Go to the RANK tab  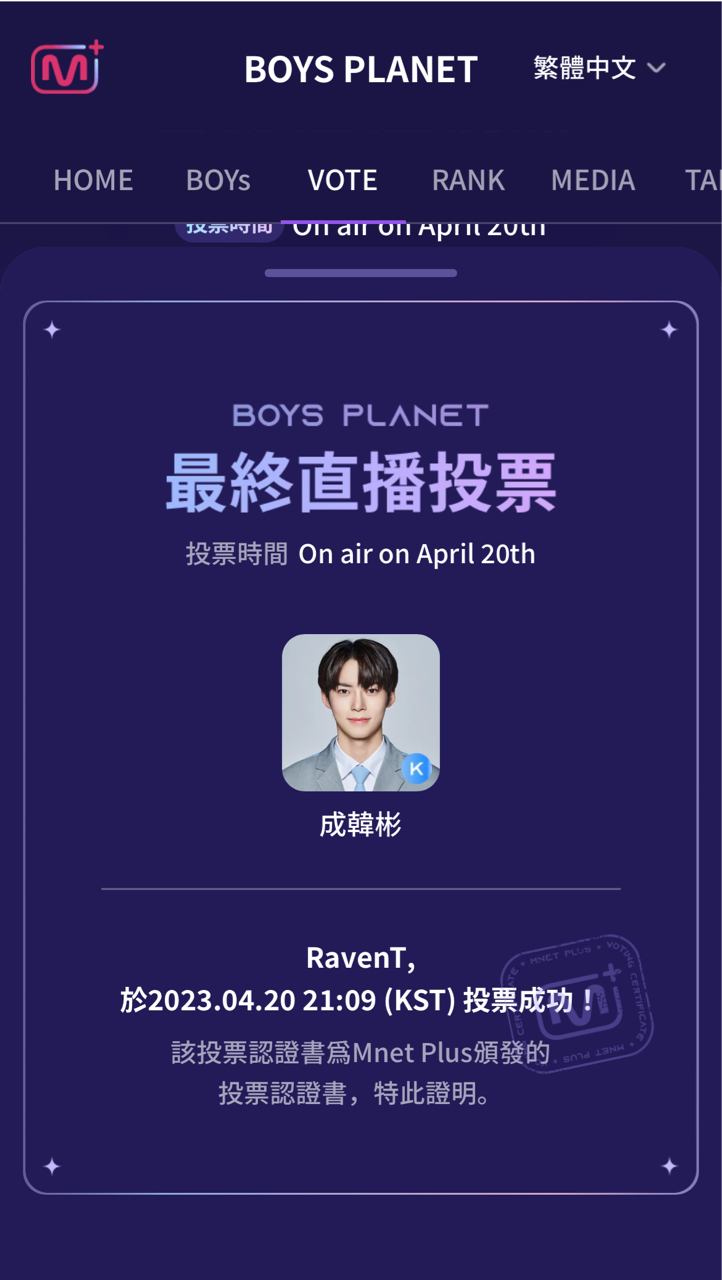(x=468, y=180)
